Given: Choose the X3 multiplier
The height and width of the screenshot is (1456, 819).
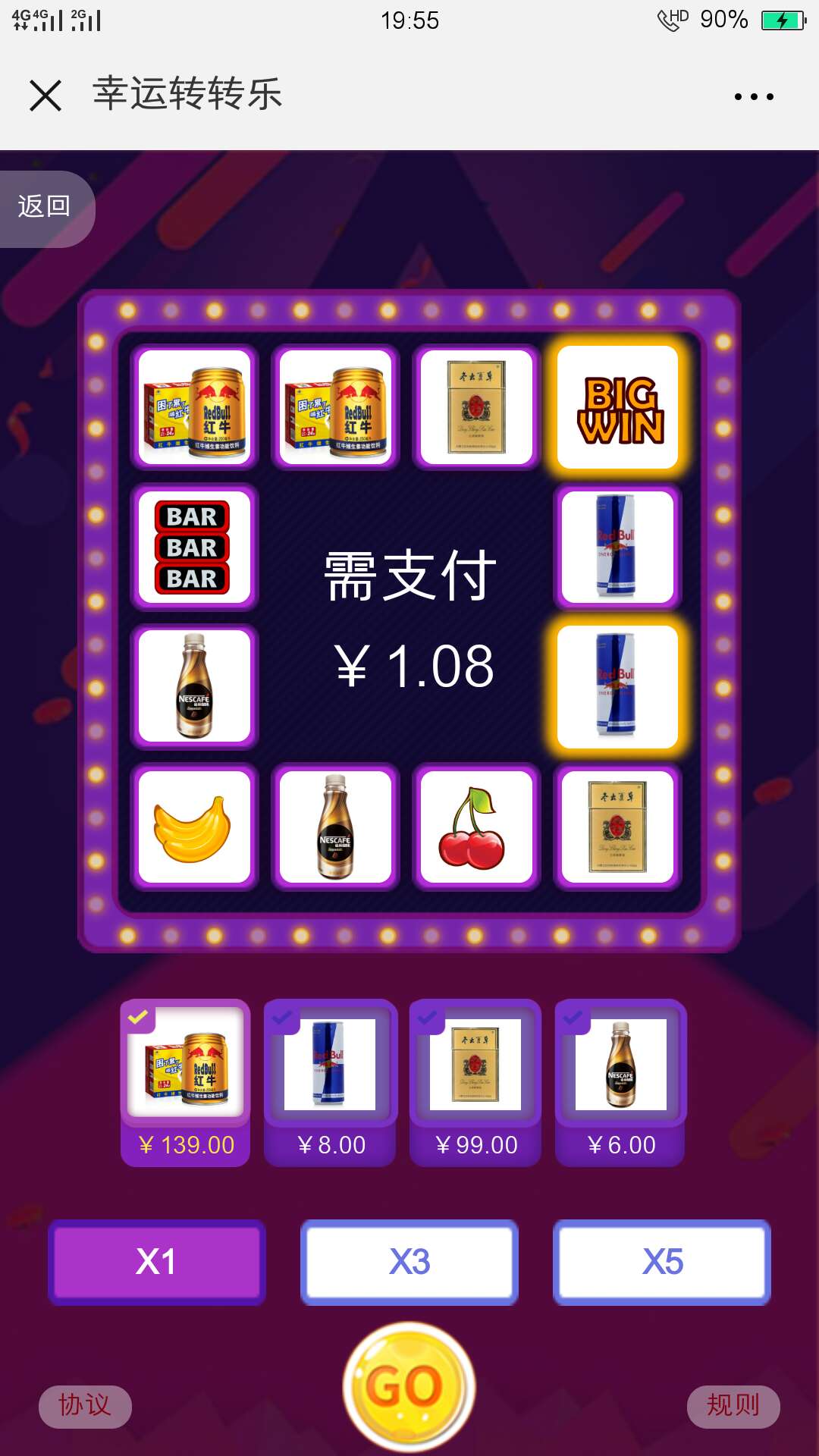Looking at the screenshot, I should pos(409,1262).
